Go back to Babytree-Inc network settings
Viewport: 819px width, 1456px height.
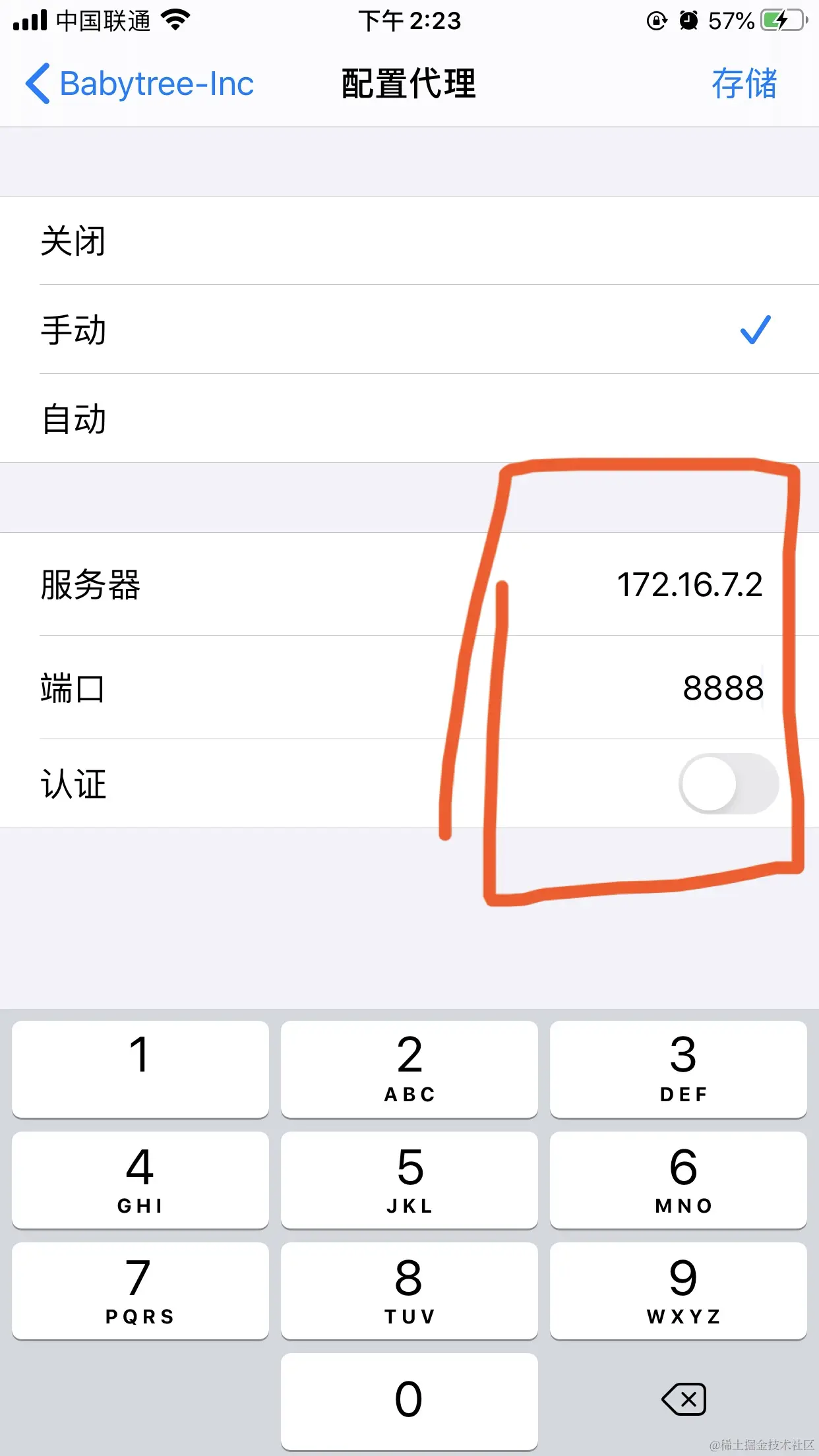pyautogui.click(x=140, y=84)
